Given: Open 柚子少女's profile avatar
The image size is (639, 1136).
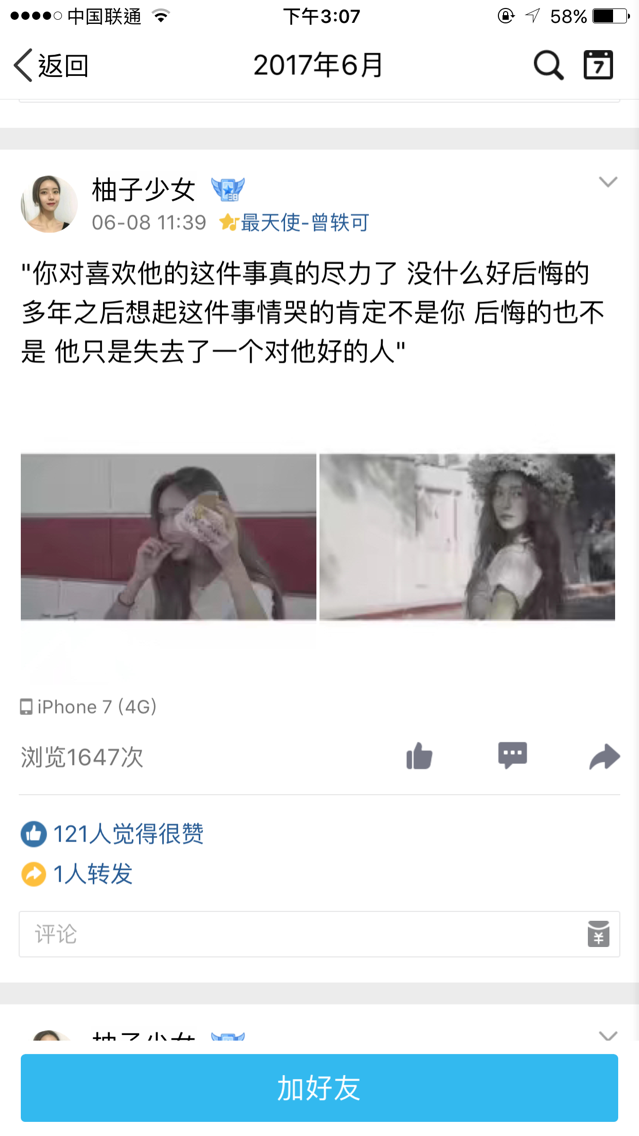Looking at the screenshot, I should (x=49, y=204).
